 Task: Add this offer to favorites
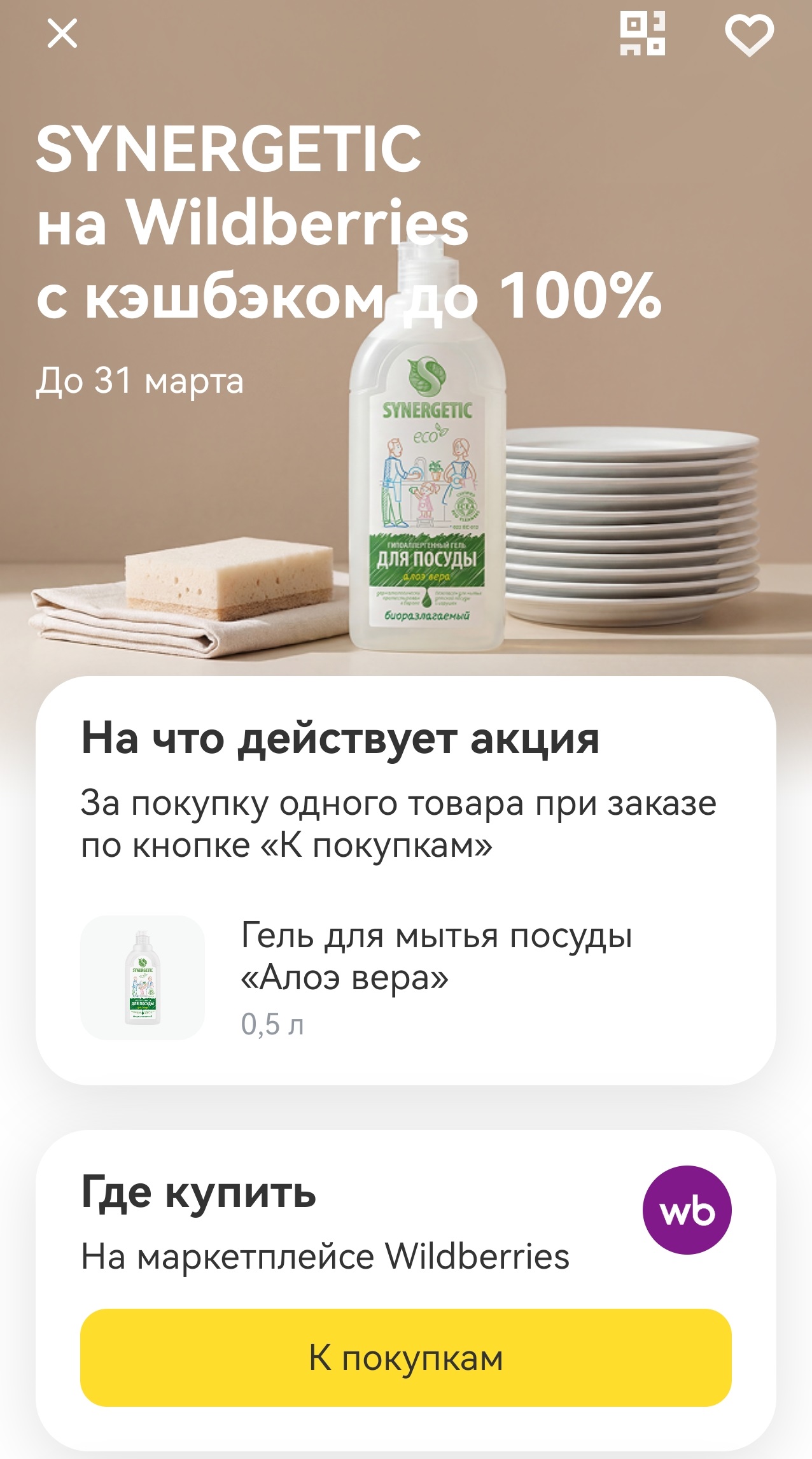[749, 35]
